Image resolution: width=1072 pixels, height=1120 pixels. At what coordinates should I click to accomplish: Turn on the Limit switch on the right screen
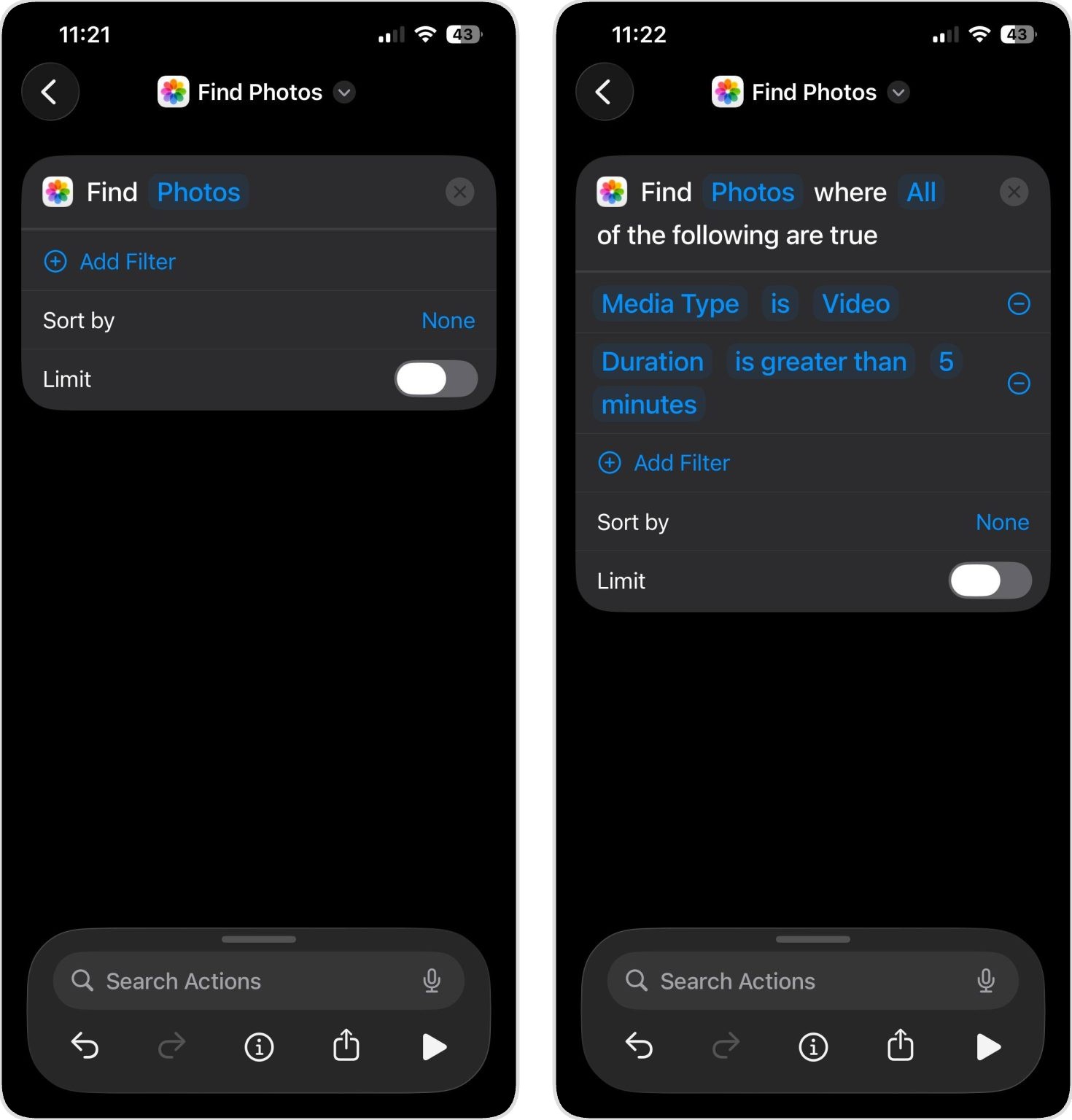click(x=990, y=581)
